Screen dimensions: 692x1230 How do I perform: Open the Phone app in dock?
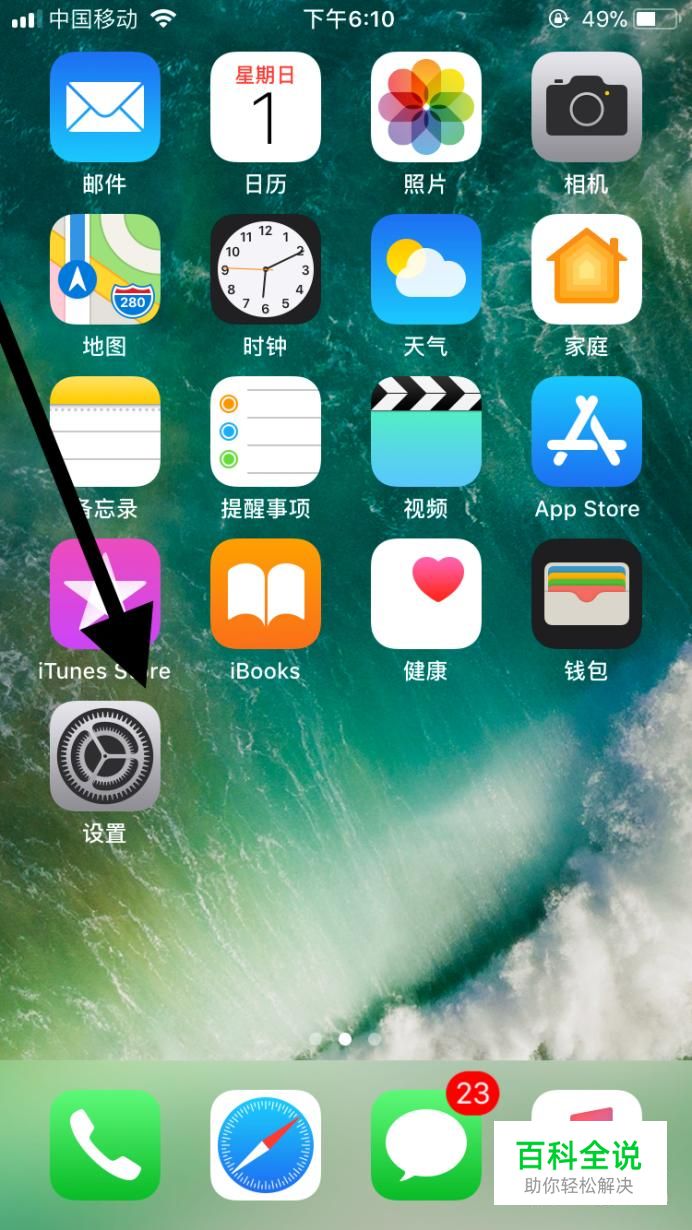[105, 1145]
